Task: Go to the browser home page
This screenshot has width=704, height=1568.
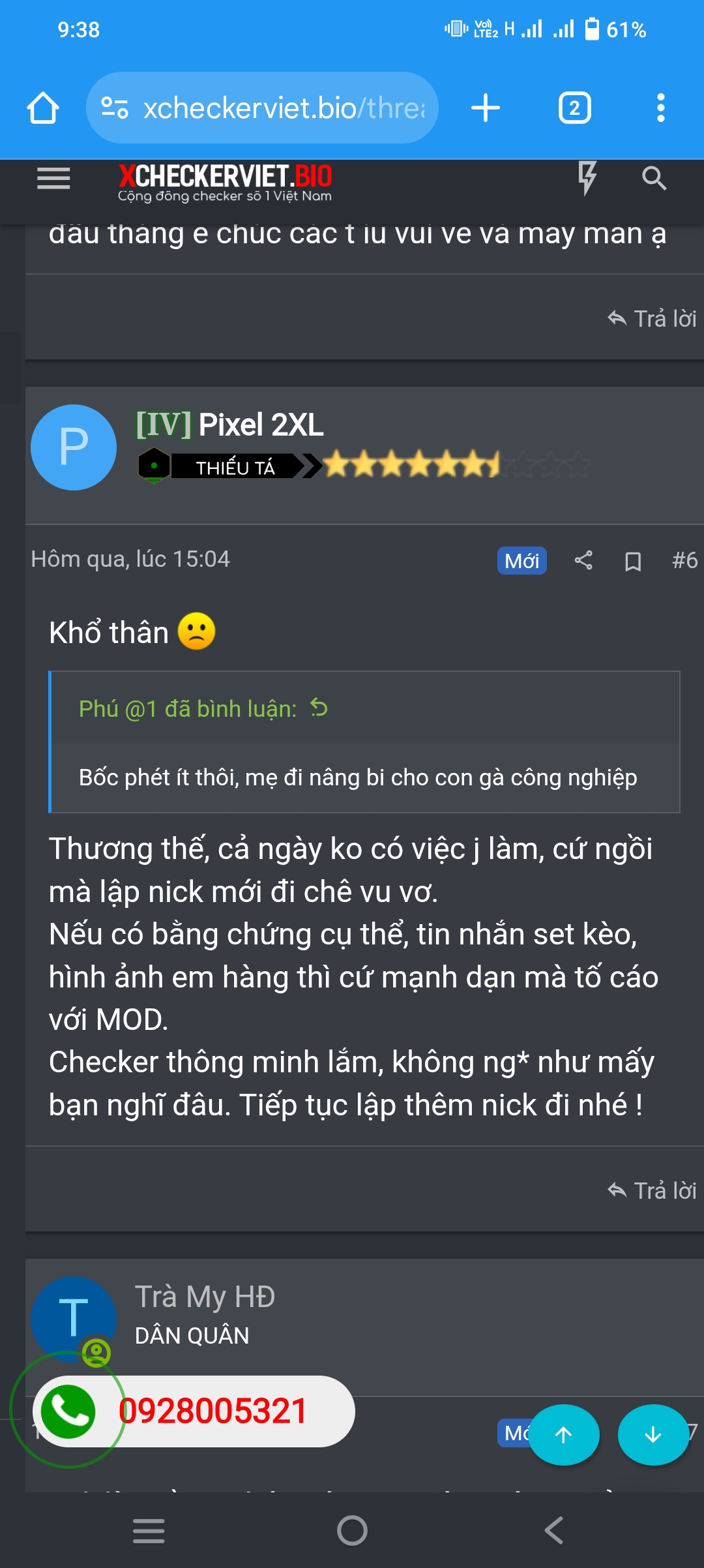Action: pyautogui.click(x=43, y=108)
